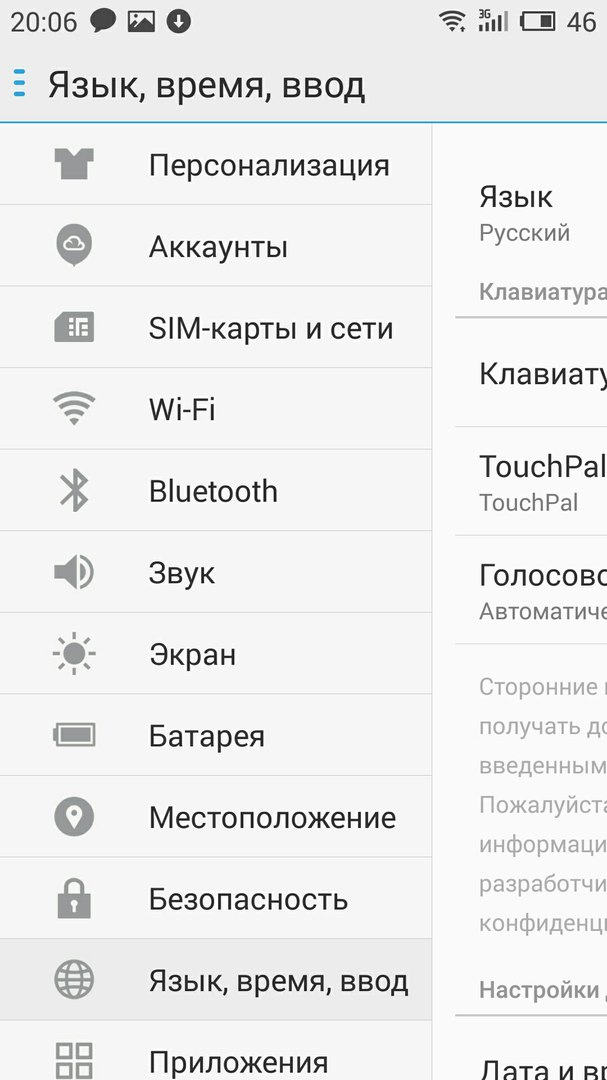
Task: Open Wi-Fi settings
Action: 215,409
